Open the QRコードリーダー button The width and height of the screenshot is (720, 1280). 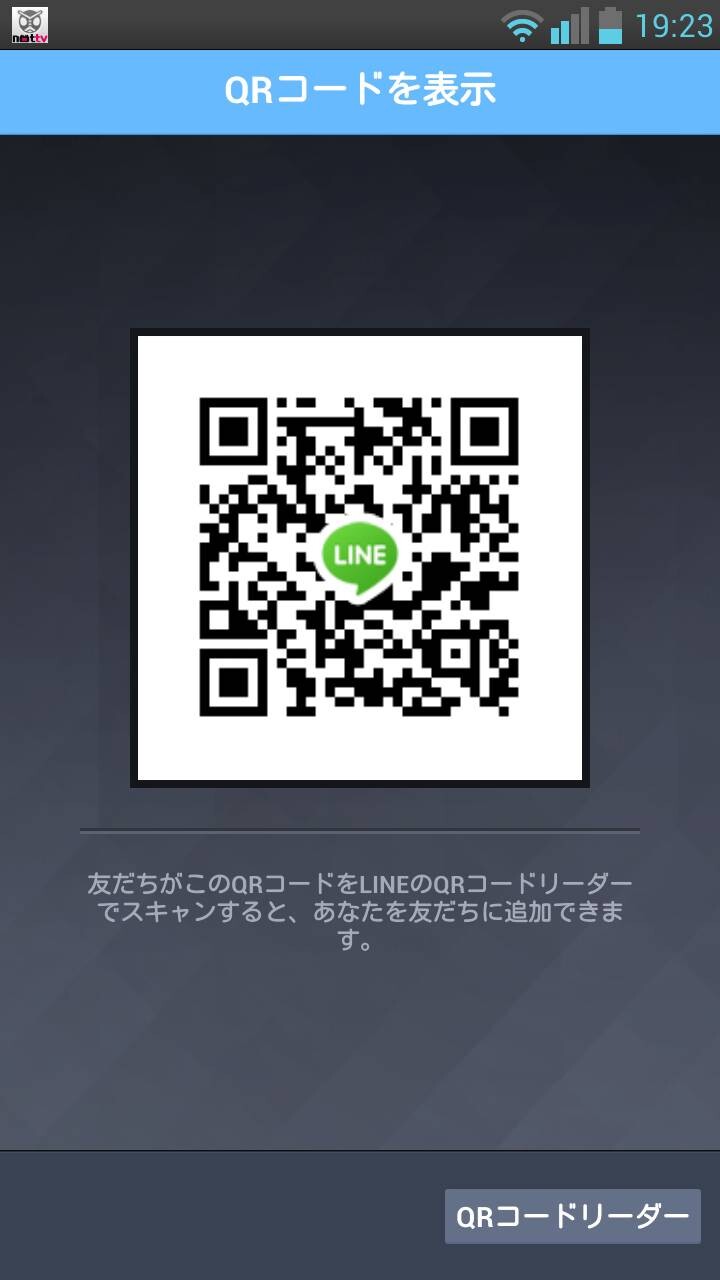[573, 1216]
